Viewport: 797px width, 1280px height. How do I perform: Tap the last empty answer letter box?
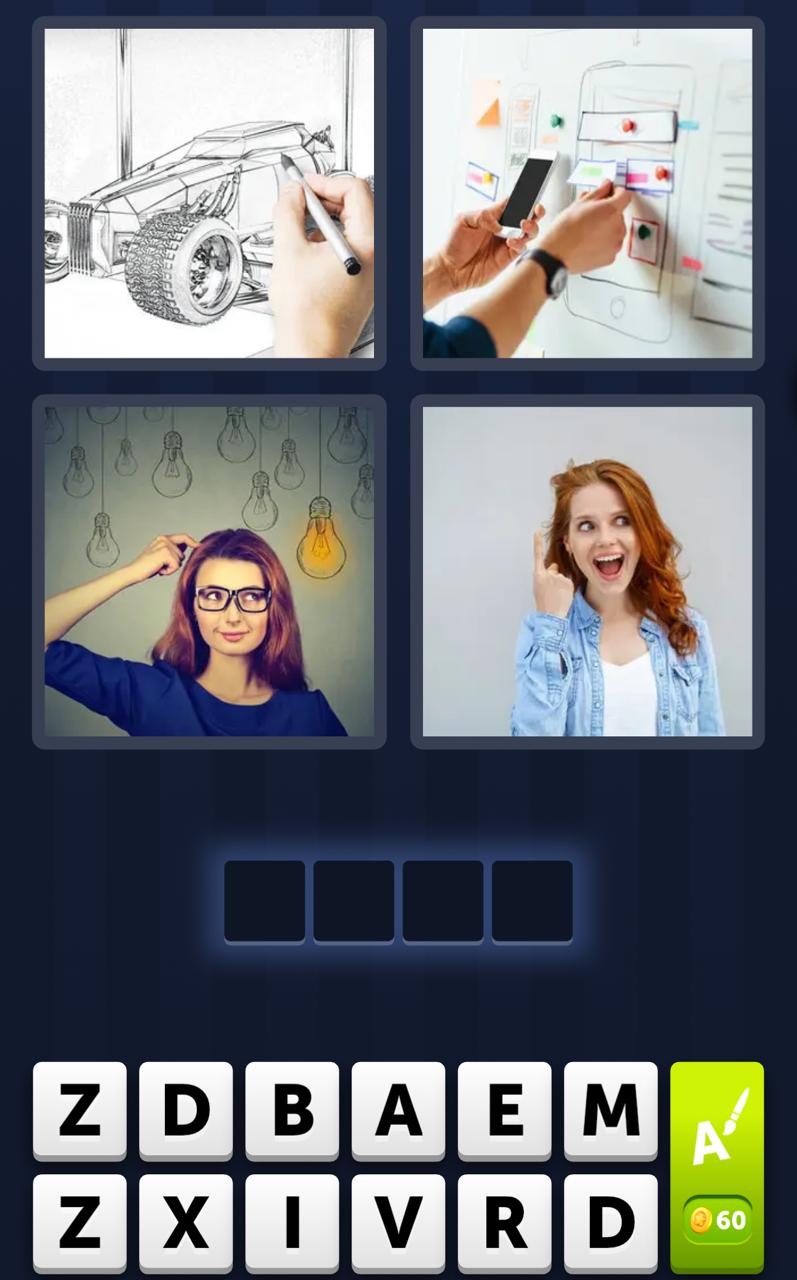point(531,900)
